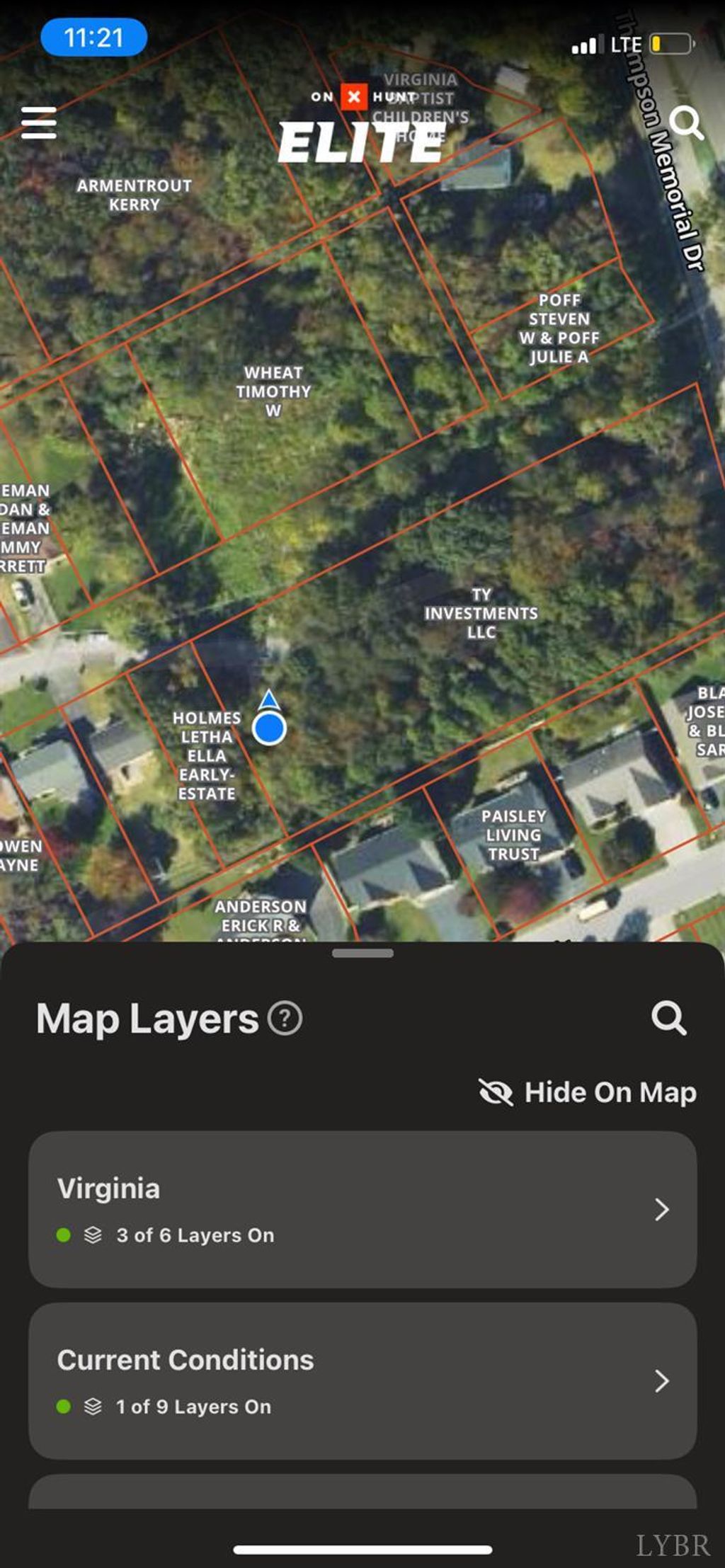
Task: Open the Current Conditions layers card
Action: (x=362, y=1380)
